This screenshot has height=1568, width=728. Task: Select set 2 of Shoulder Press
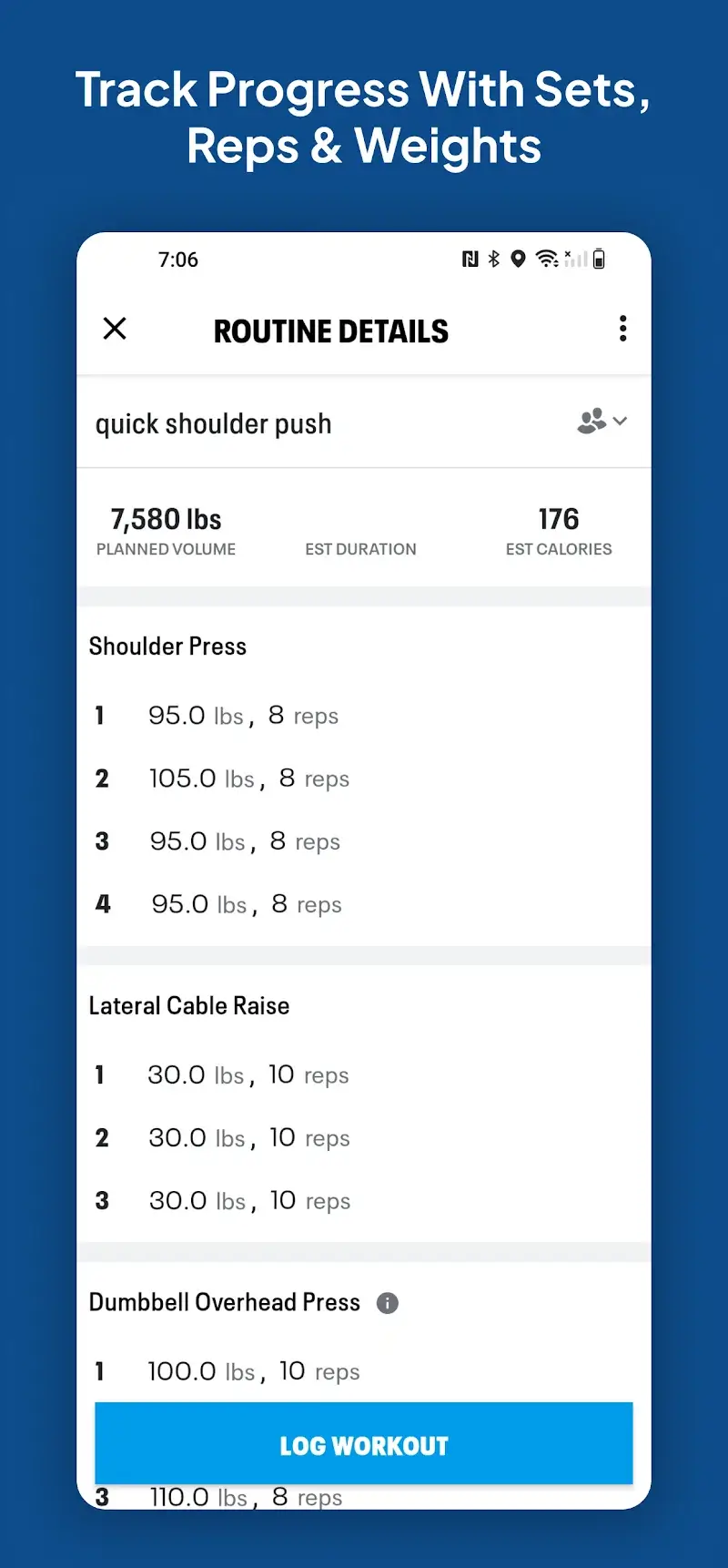coord(248,779)
